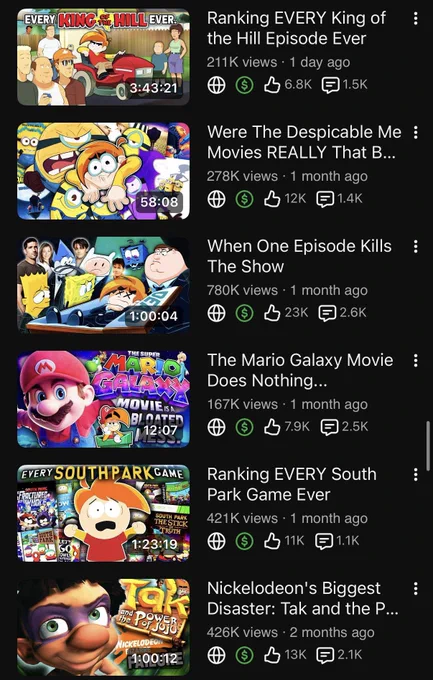Open the South Park Game ranking thumbnail

103,513
